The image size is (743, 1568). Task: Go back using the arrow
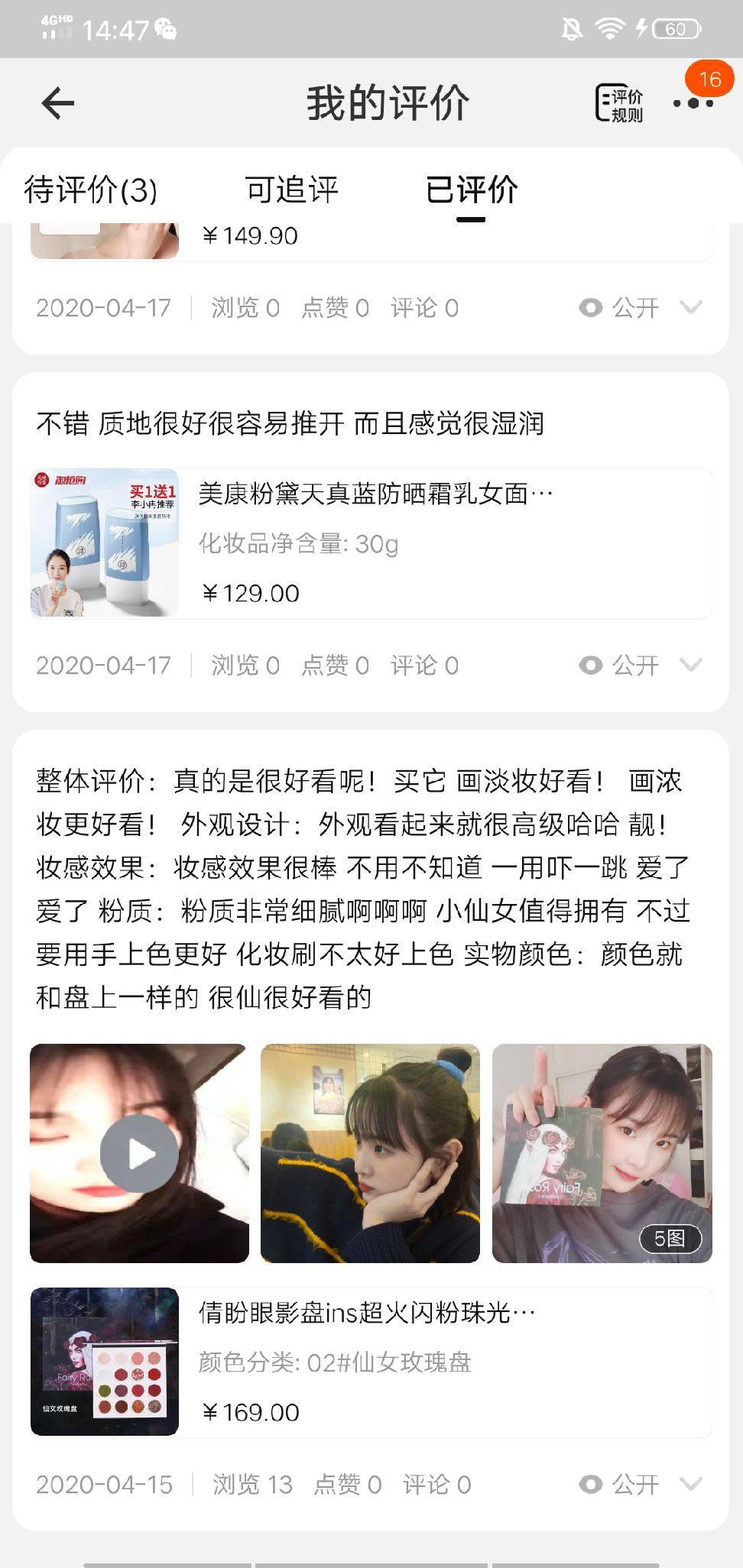click(58, 103)
